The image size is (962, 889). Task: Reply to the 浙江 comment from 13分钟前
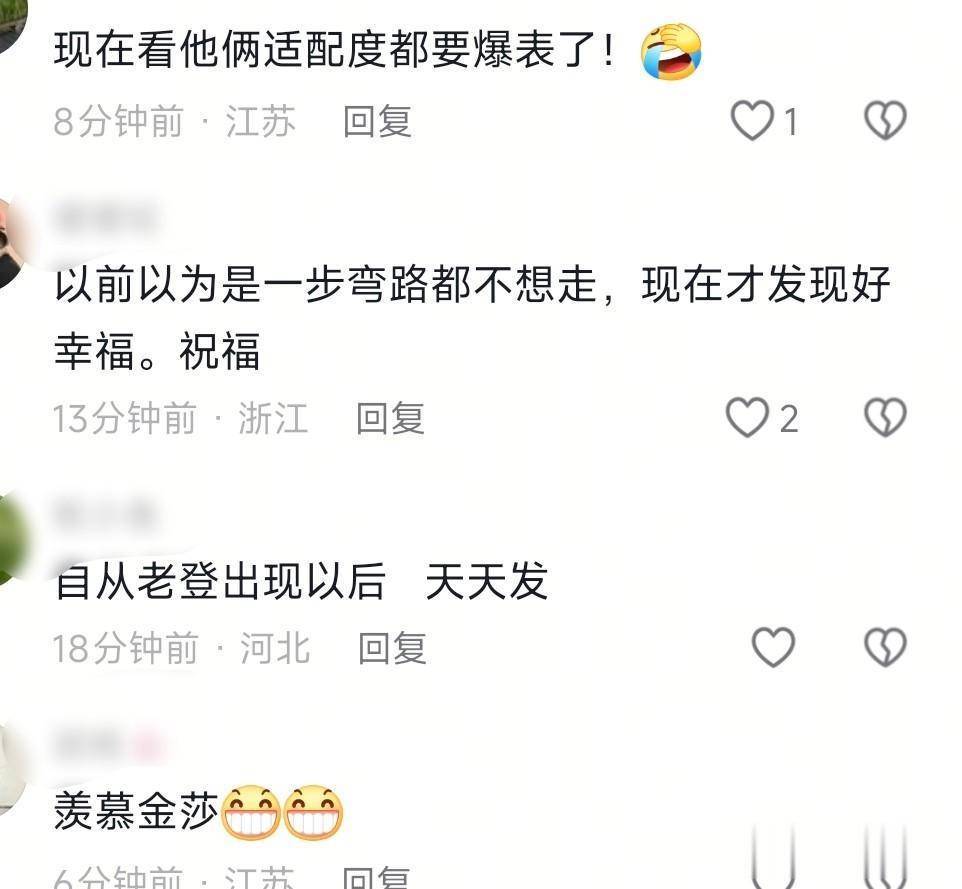coord(390,418)
